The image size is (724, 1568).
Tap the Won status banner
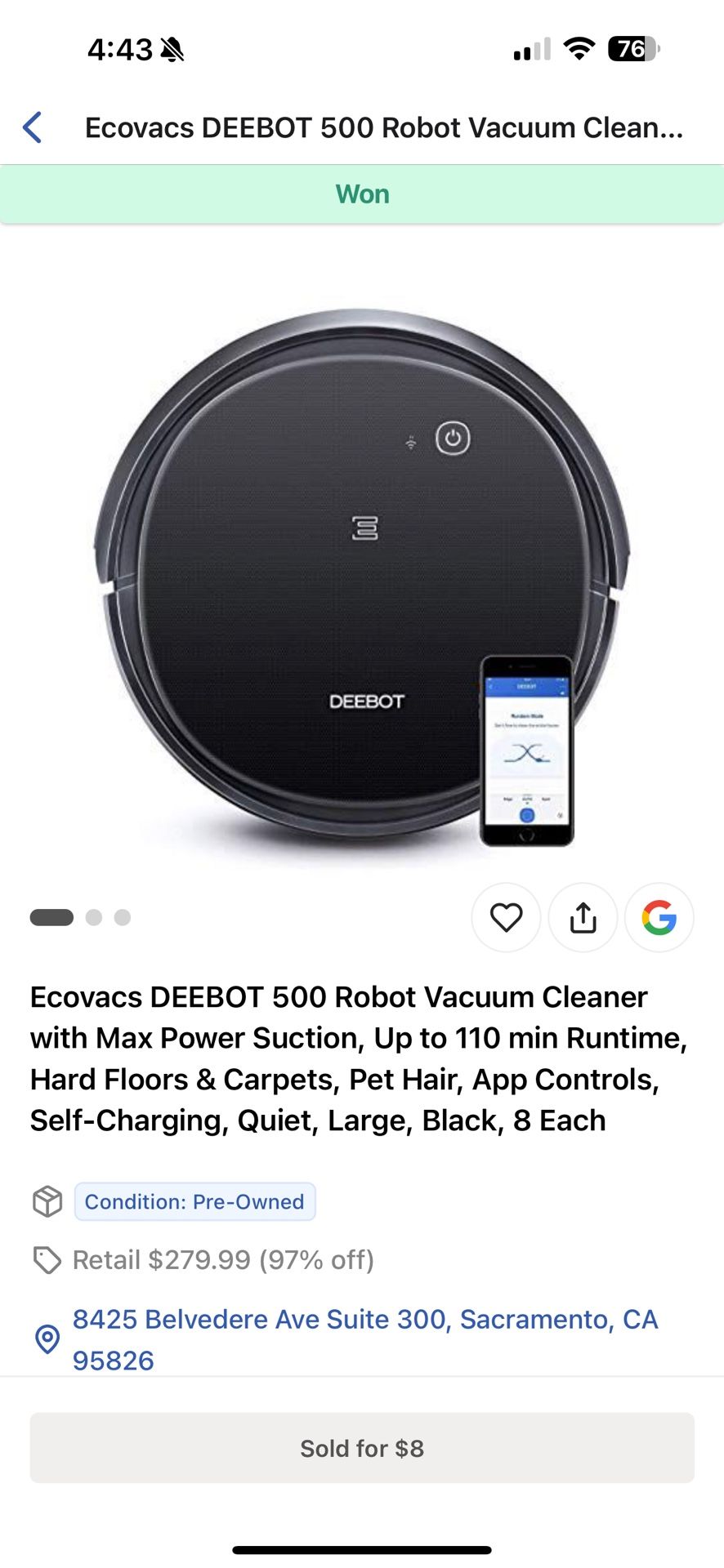pos(362,194)
